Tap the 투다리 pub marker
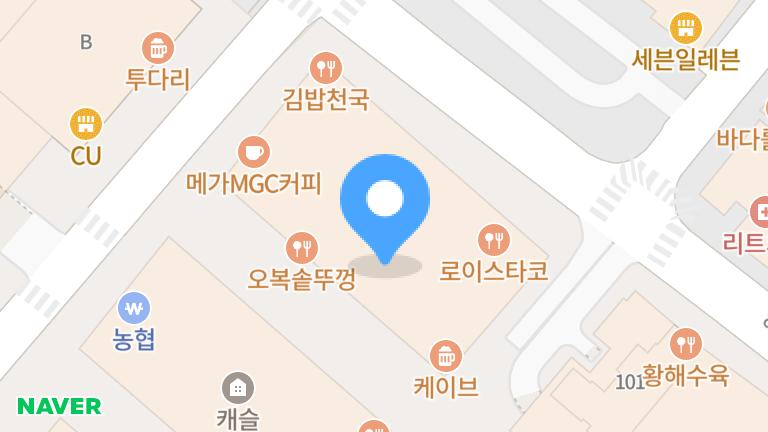The width and height of the screenshot is (768, 432). tap(157, 48)
